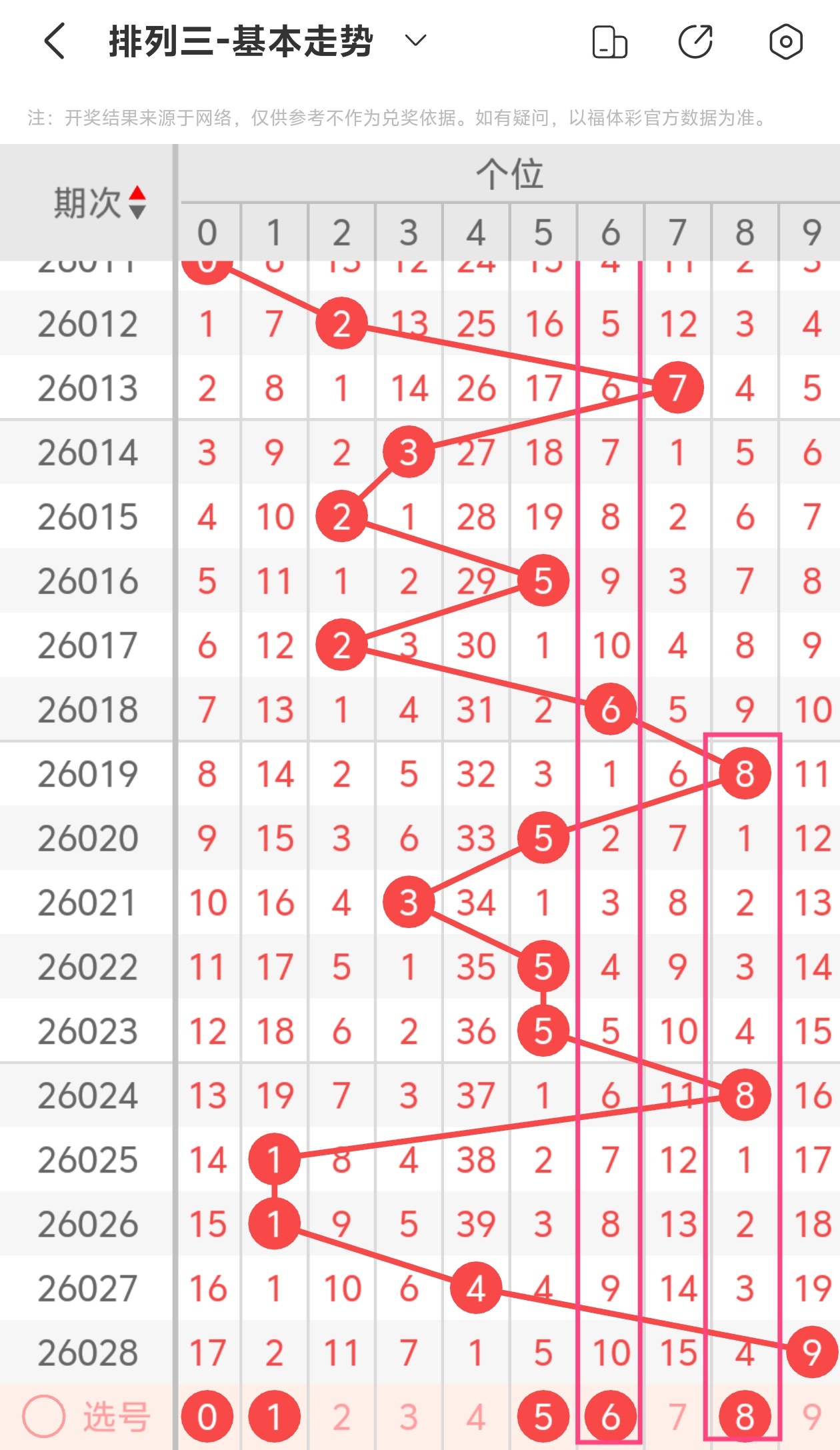Viewport: 840px width, 1450px height.
Task: Expand the 排列三-基本走势 title dropdown
Action: [x=415, y=41]
